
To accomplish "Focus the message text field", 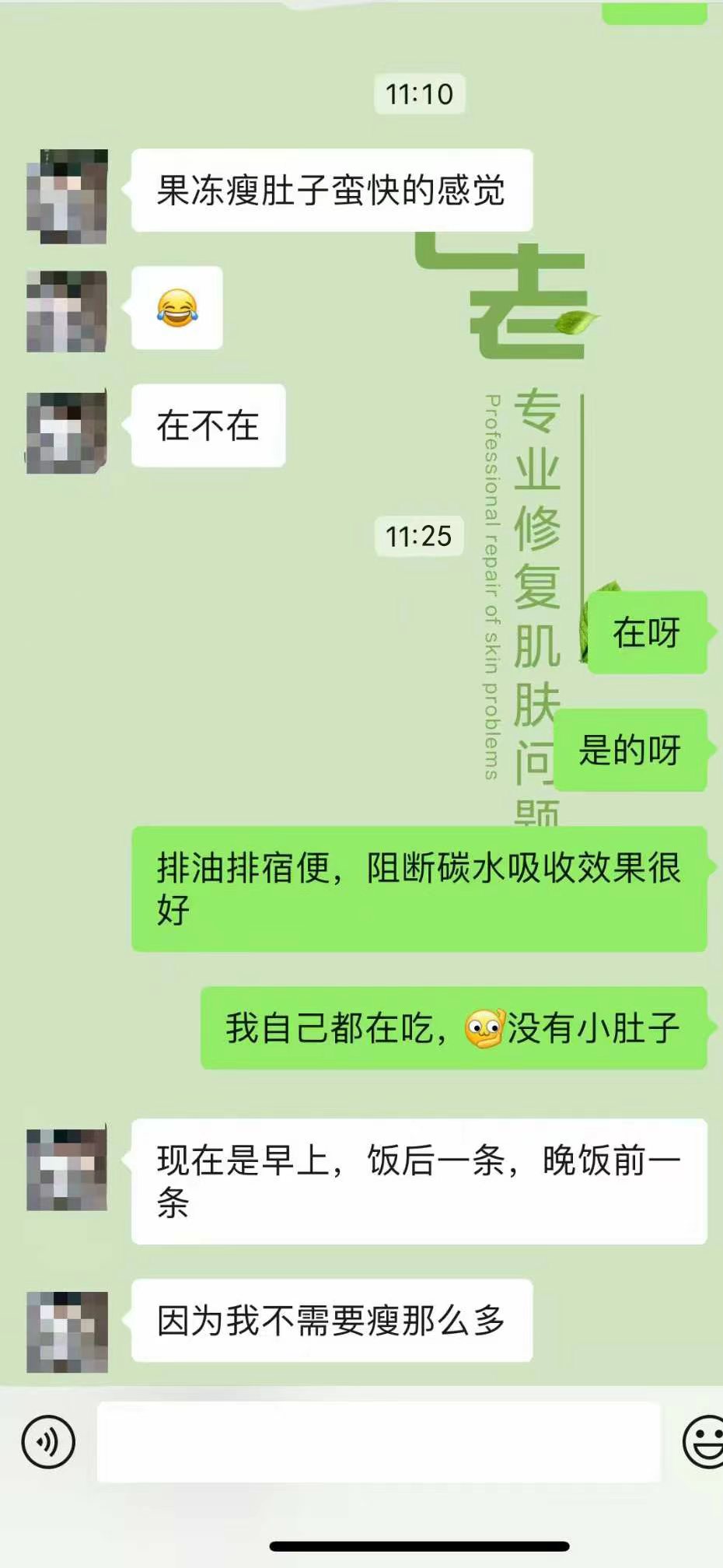I will [379, 1441].
